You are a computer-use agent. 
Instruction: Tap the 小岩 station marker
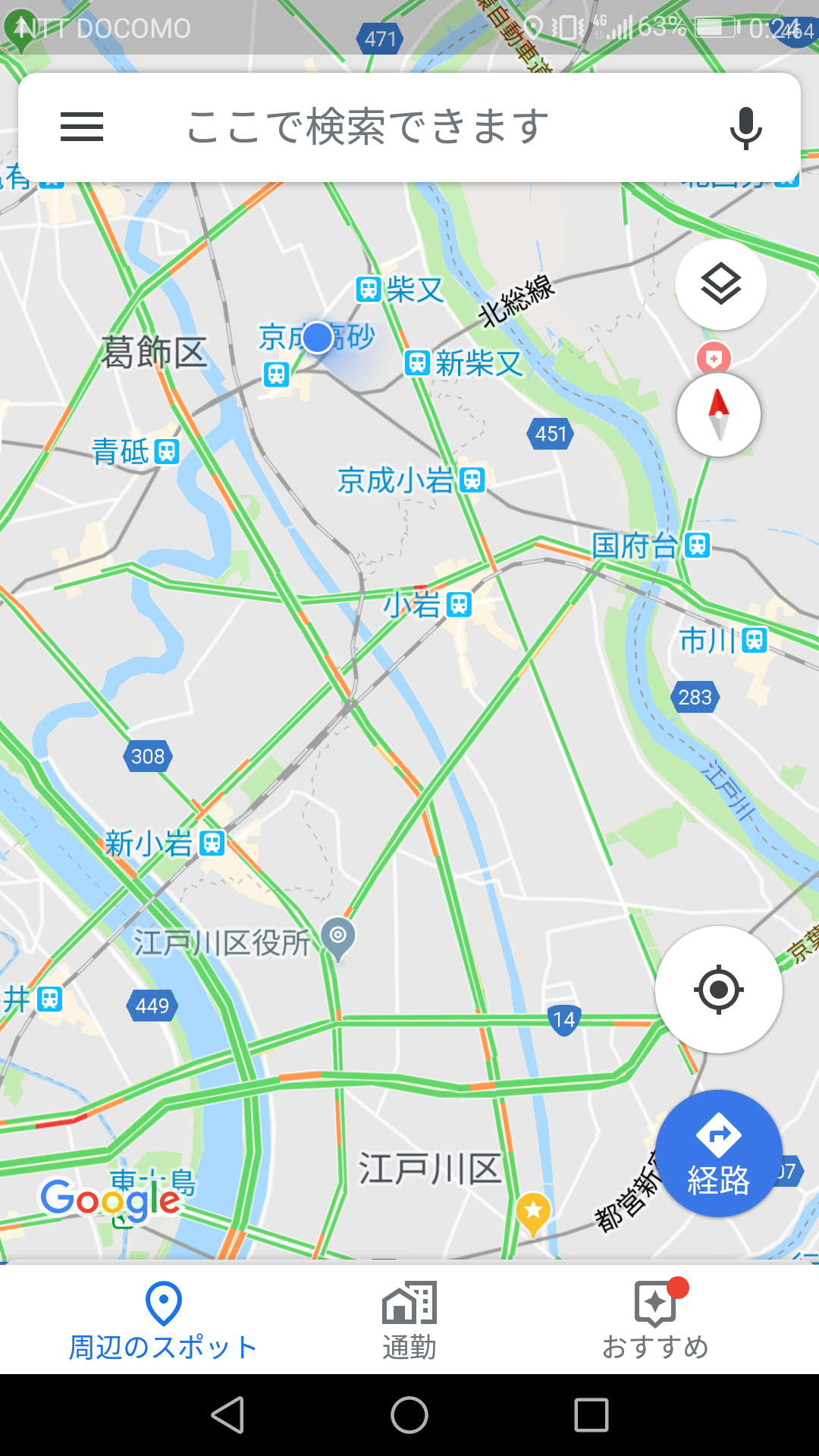(459, 605)
